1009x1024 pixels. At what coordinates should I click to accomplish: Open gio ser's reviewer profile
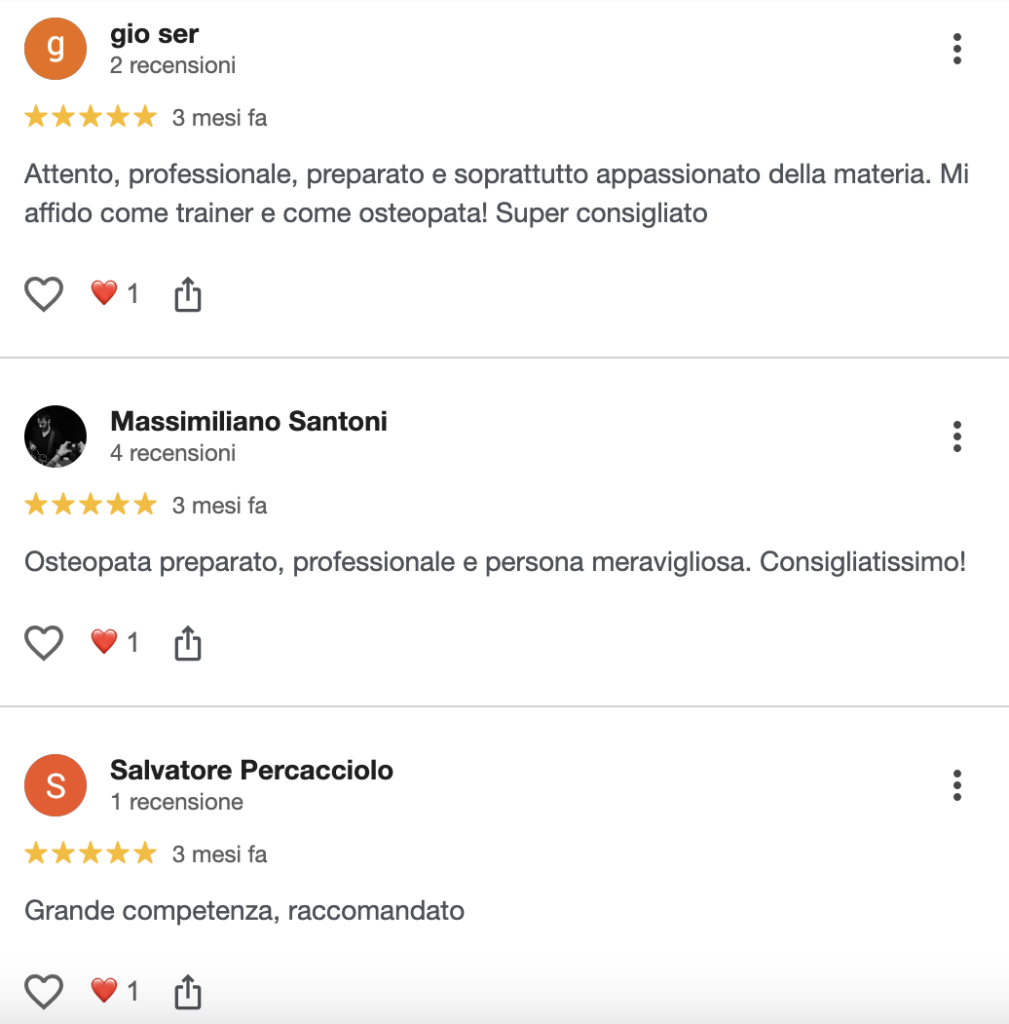(x=154, y=34)
